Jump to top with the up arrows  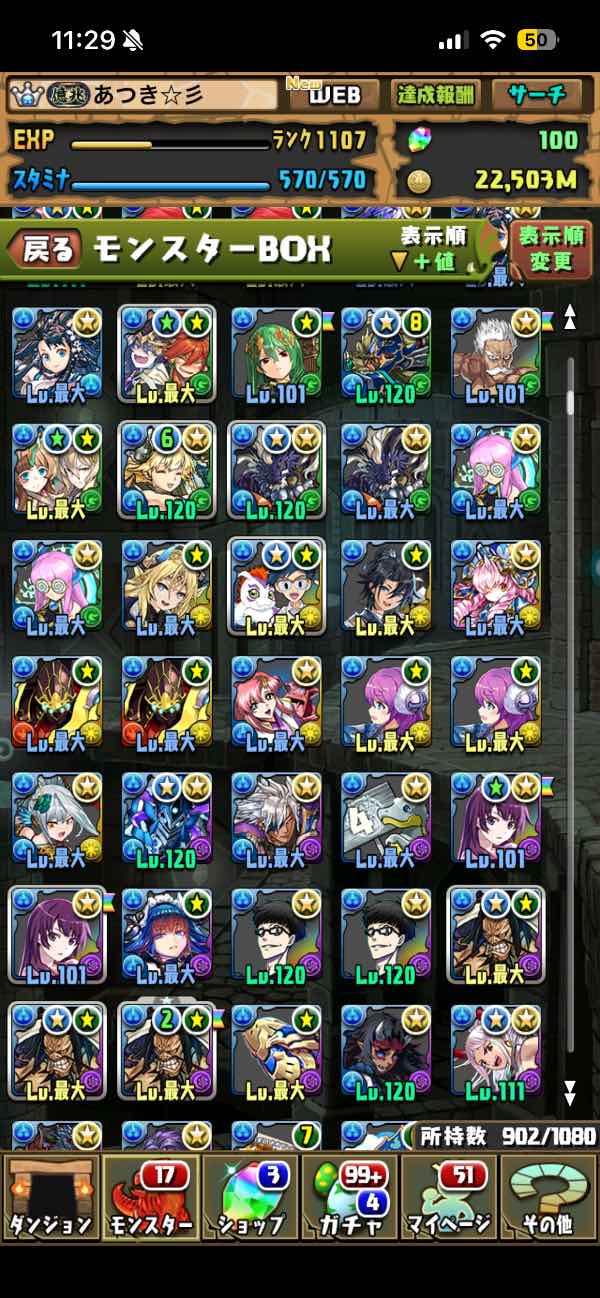(x=570, y=318)
